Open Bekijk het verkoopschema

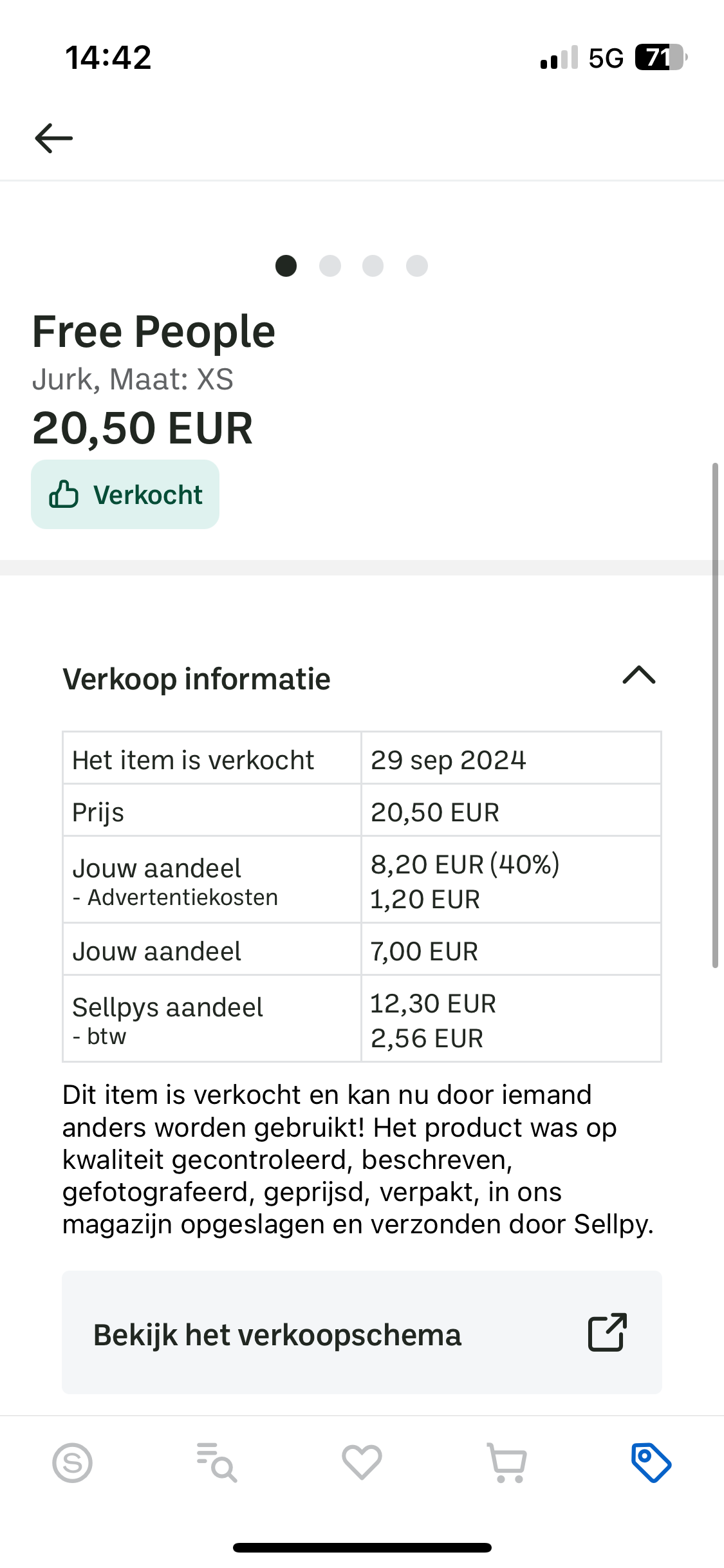(362, 1332)
